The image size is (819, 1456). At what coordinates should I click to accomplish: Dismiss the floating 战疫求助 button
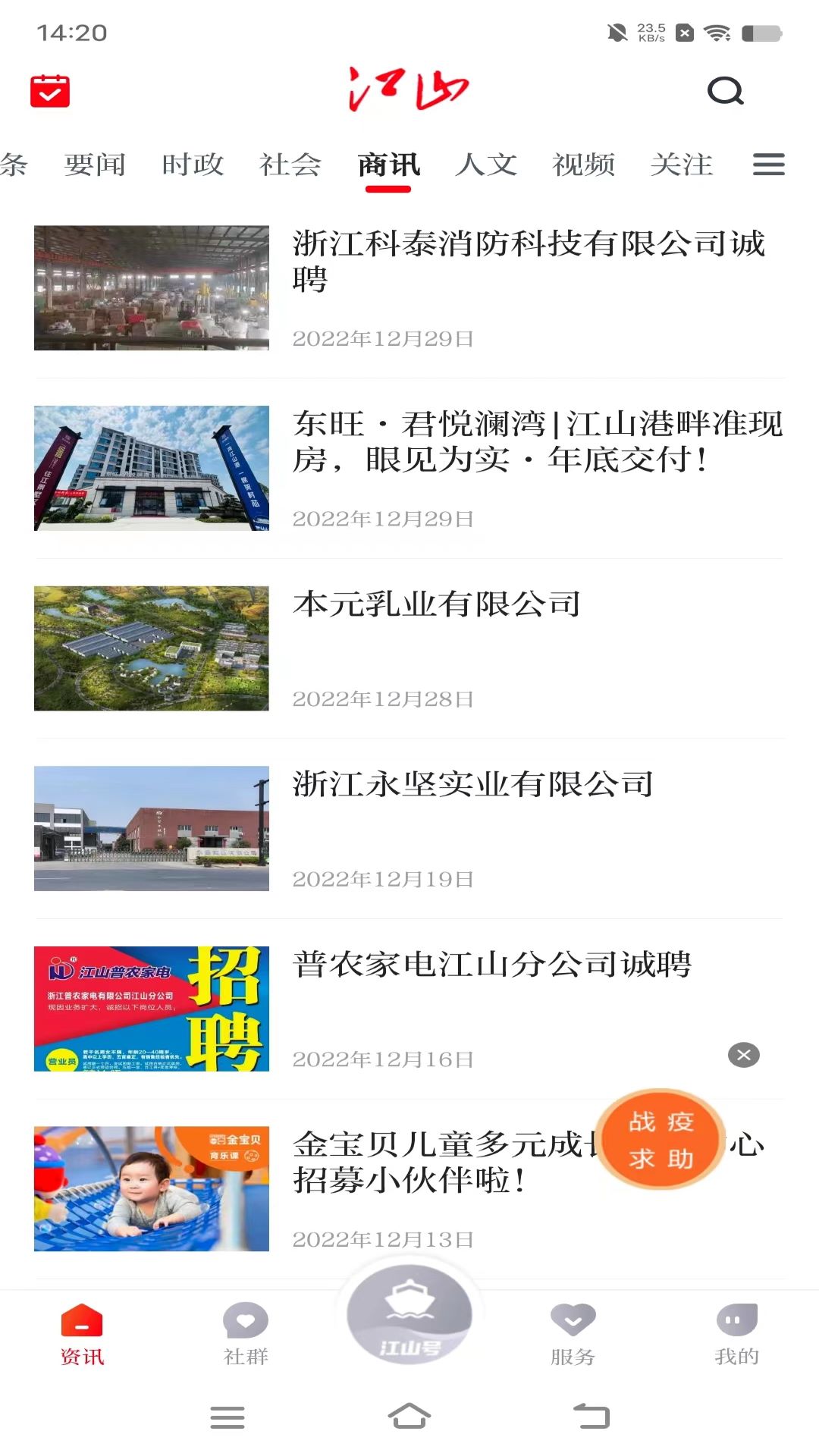[744, 1055]
